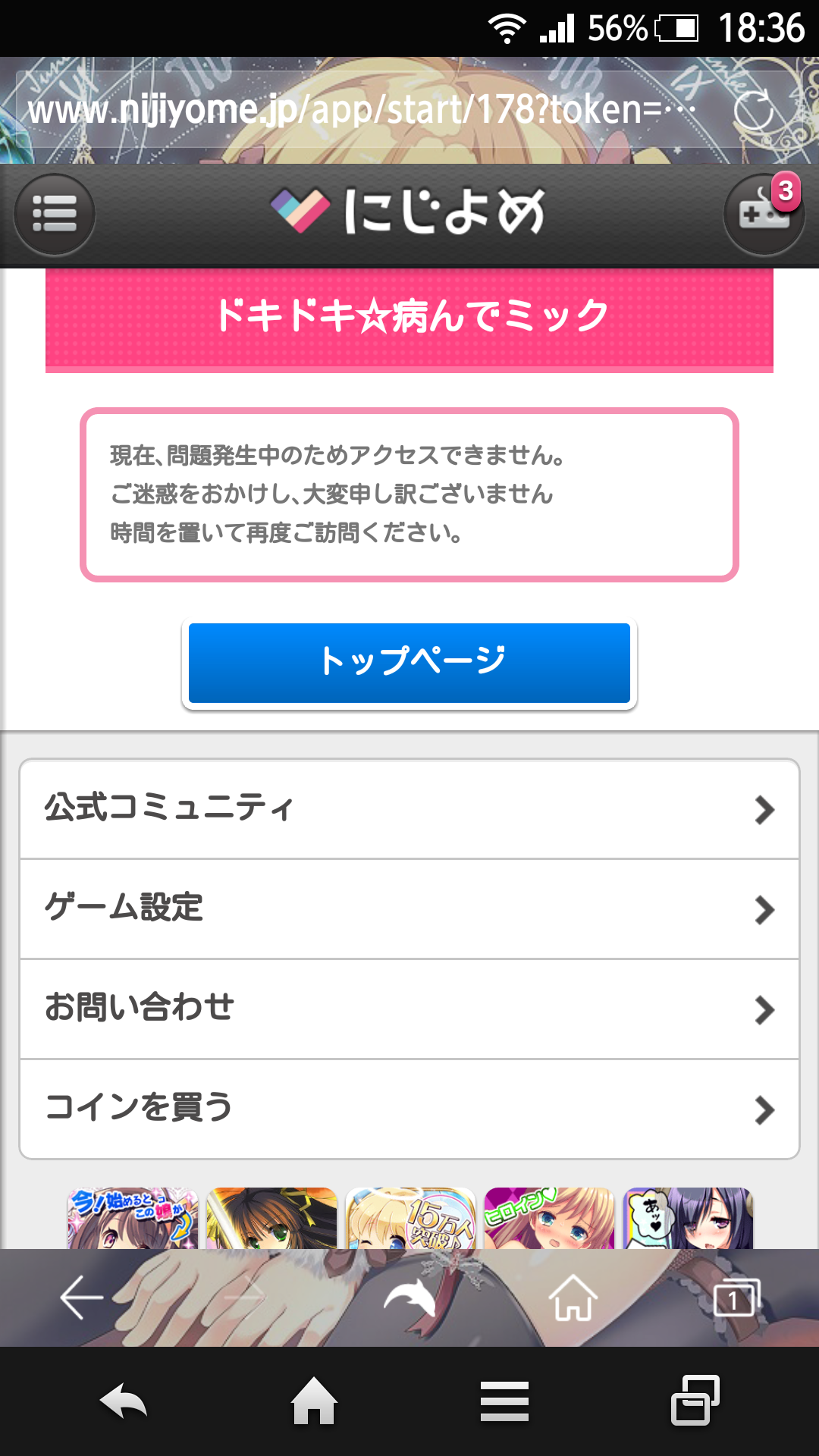Open ゲーム設定 row

(409, 908)
